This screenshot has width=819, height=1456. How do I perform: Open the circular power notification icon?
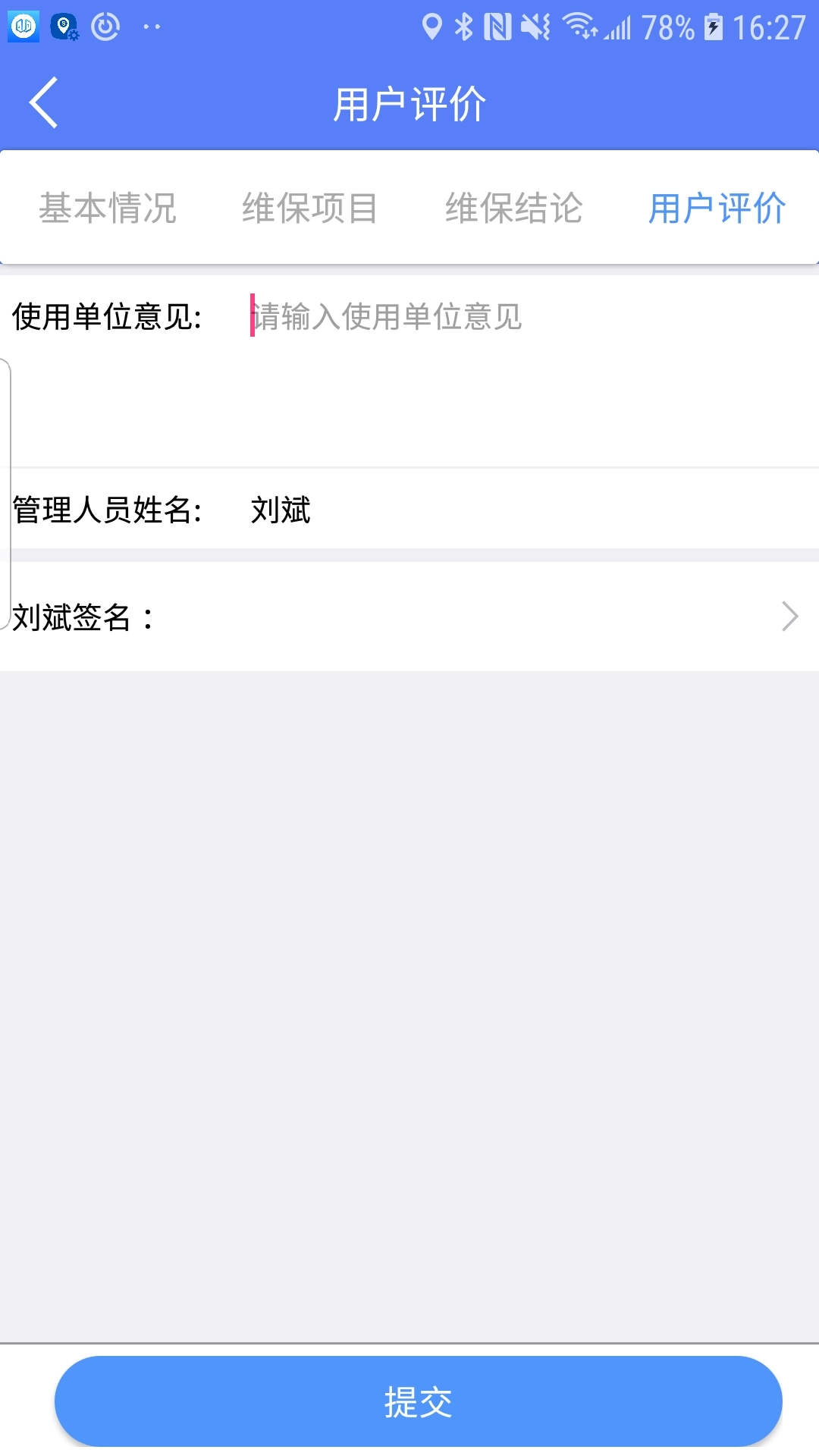[x=105, y=25]
